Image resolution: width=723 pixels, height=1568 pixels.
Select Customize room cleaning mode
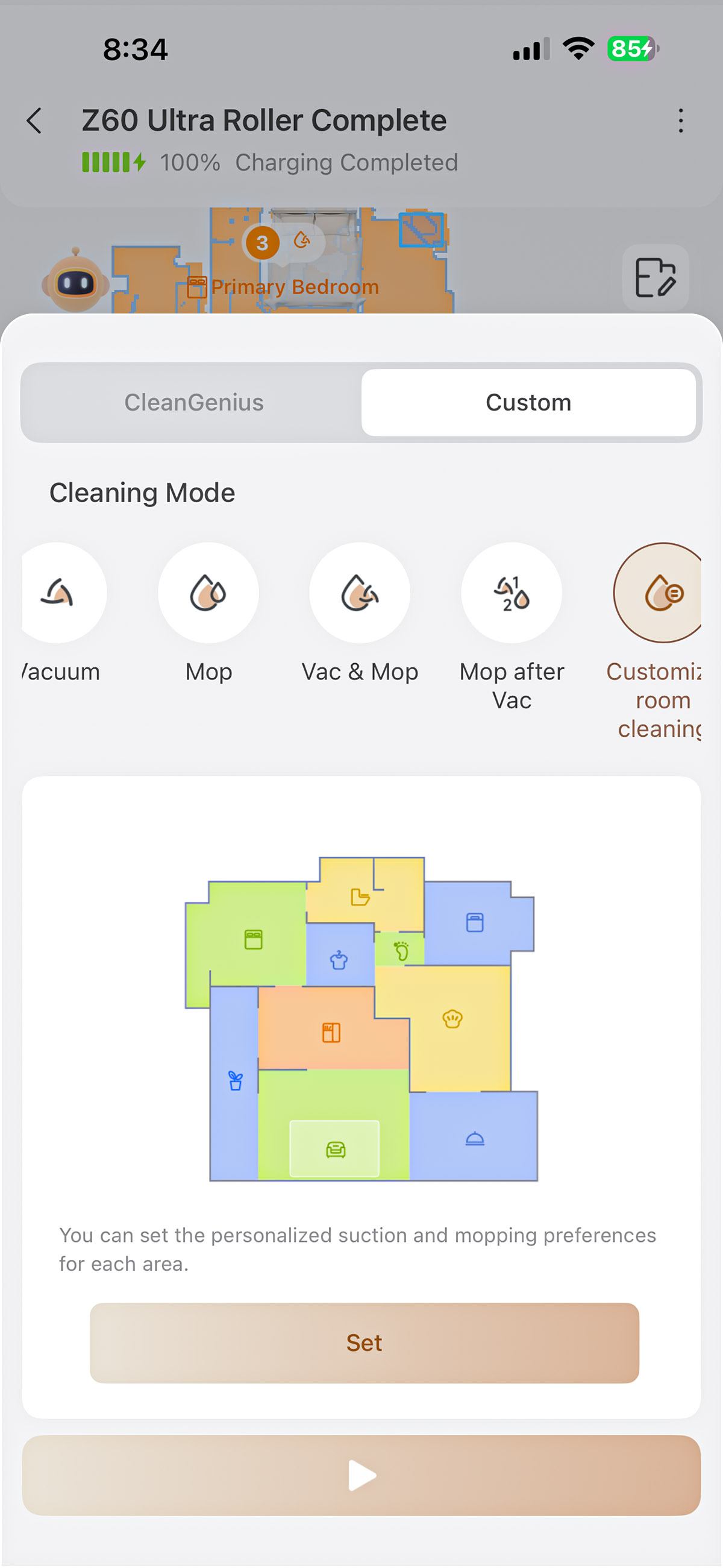660,593
